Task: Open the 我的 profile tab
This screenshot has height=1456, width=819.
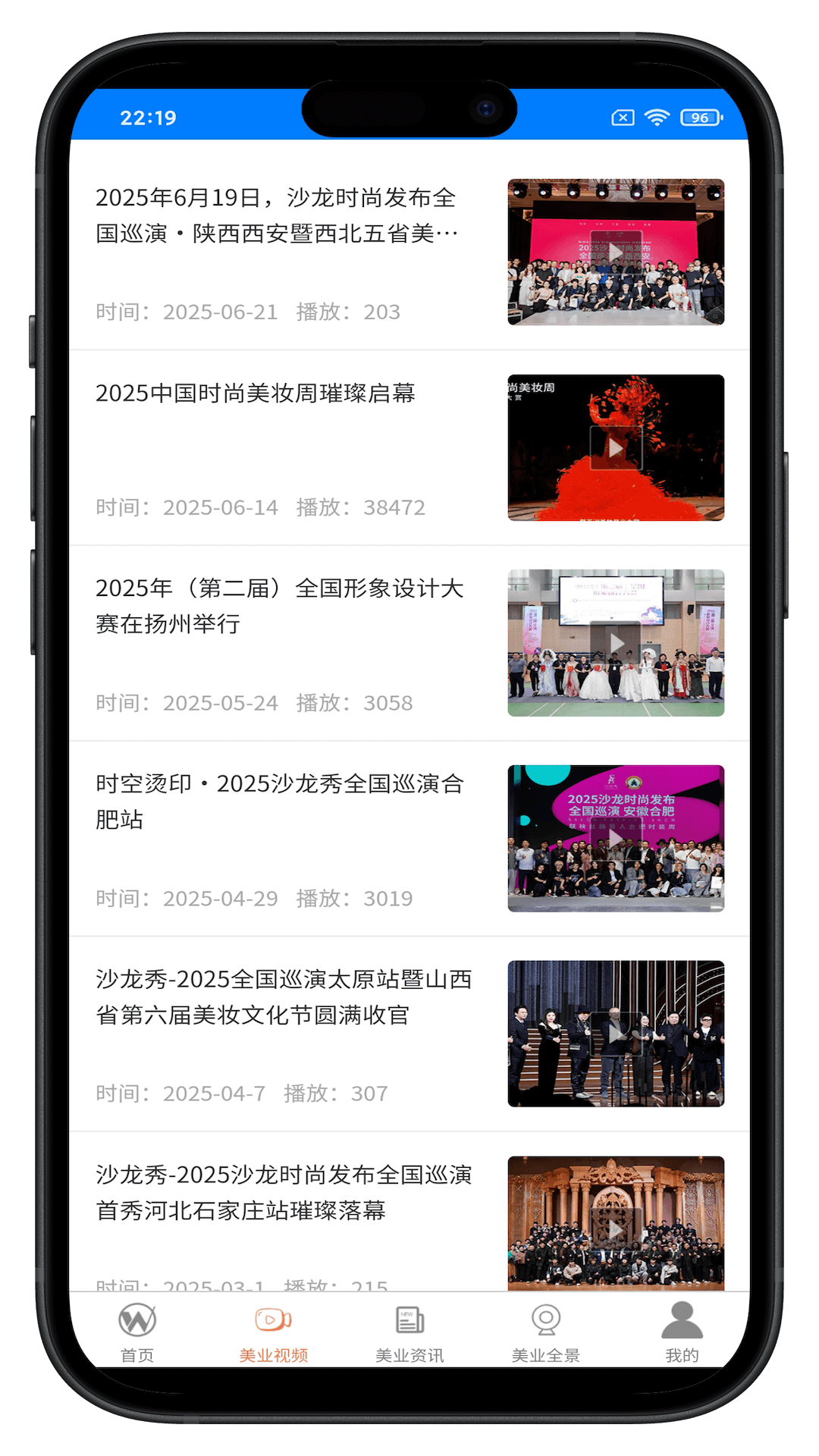Action: pyautogui.click(x=682, y=1332)
